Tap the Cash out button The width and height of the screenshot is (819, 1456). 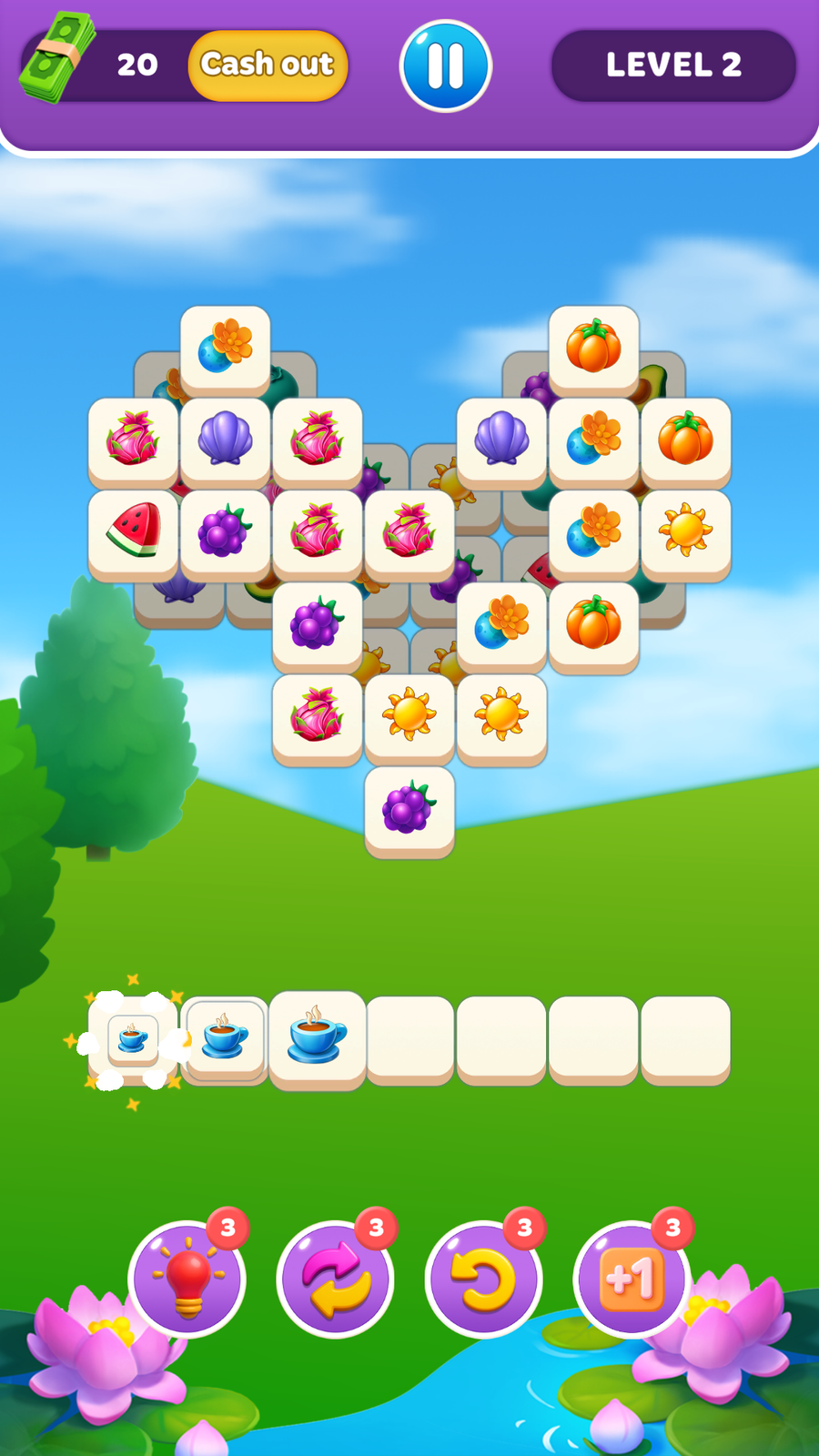(268, 66)
